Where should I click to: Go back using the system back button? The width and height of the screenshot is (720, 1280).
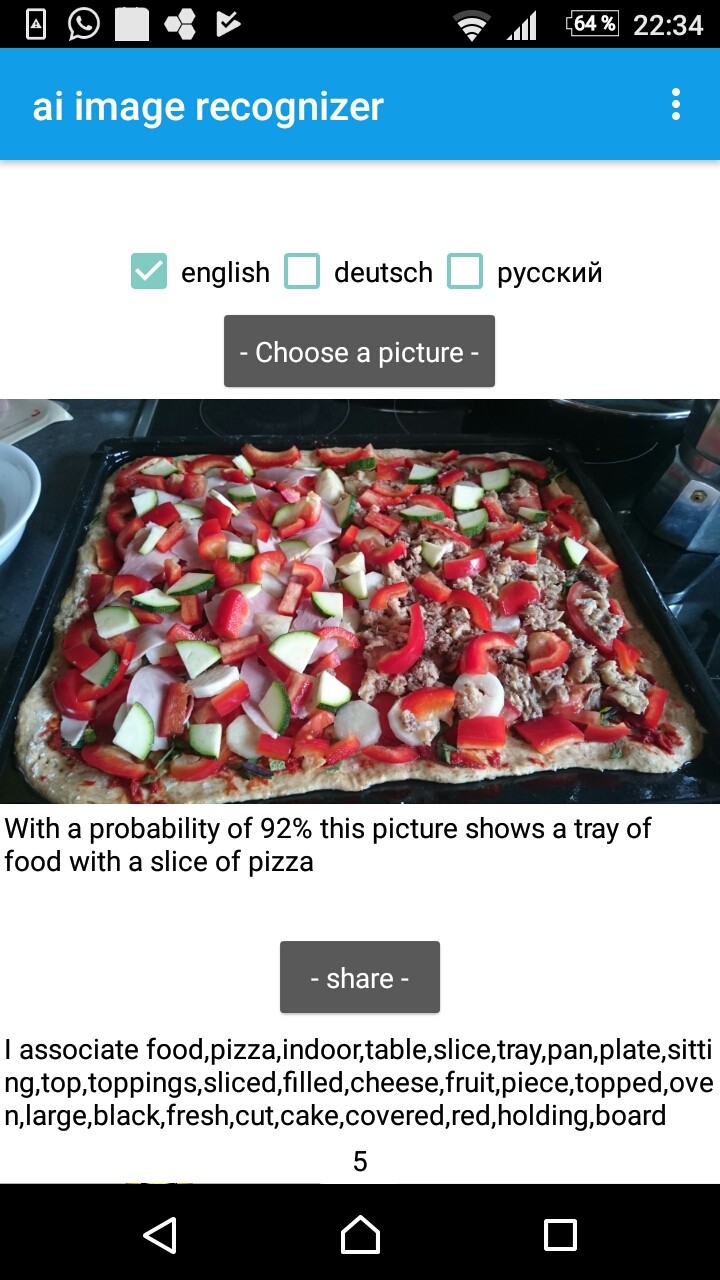click(x=160, y=1235)
